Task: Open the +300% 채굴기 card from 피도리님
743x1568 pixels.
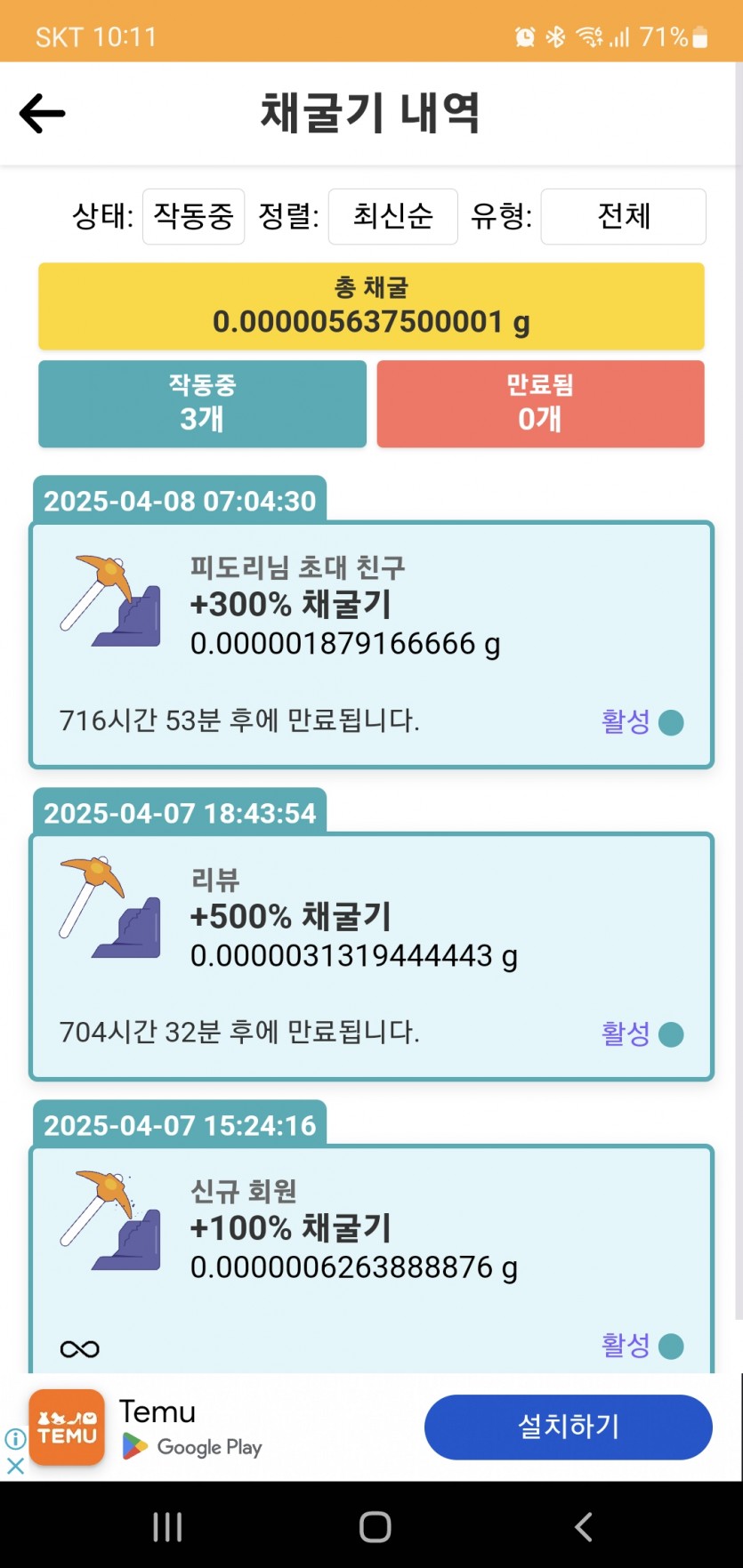Action: click(371, 645)
